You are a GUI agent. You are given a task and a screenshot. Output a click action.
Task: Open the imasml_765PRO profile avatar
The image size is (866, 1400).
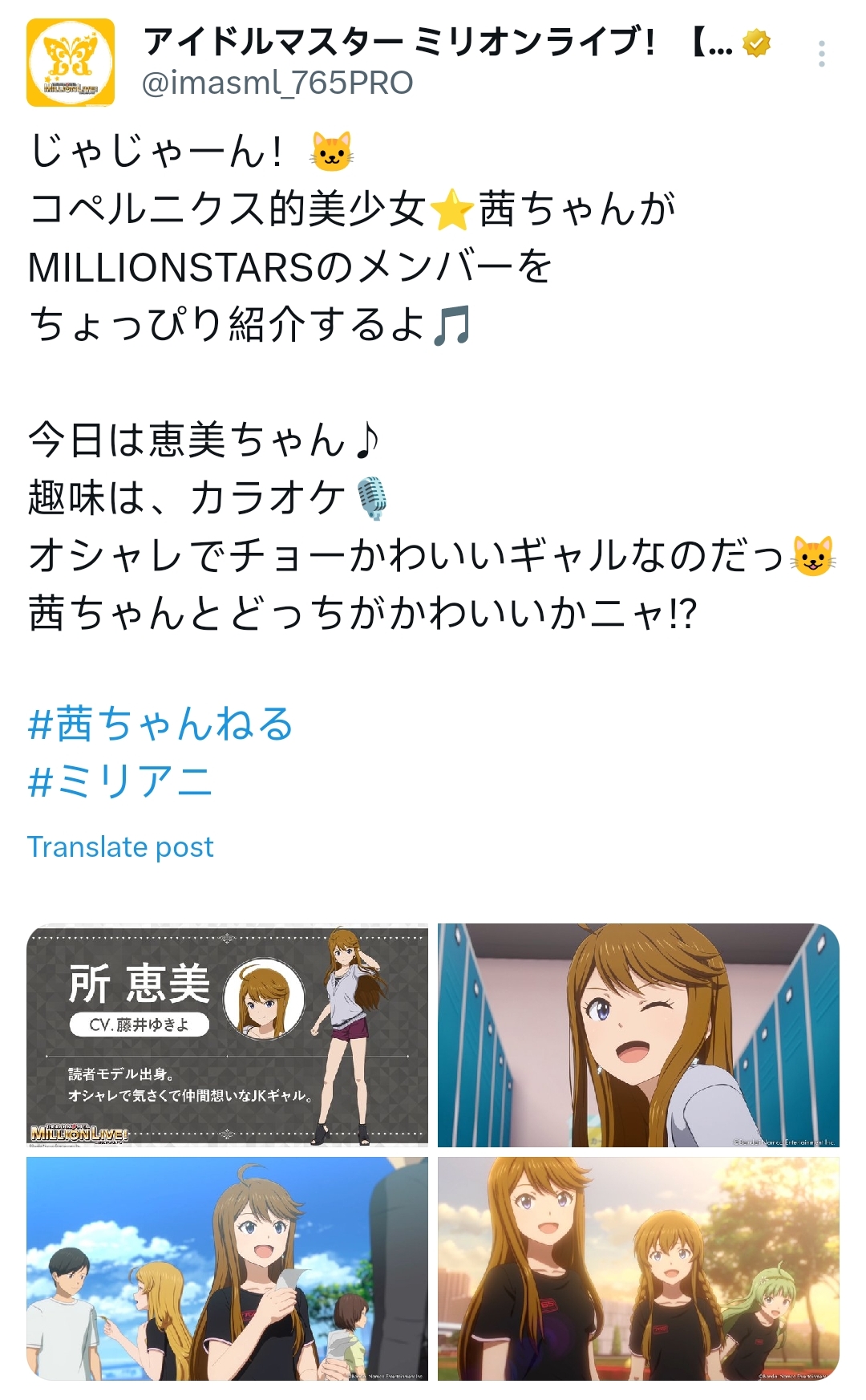(x=71, y=63)
